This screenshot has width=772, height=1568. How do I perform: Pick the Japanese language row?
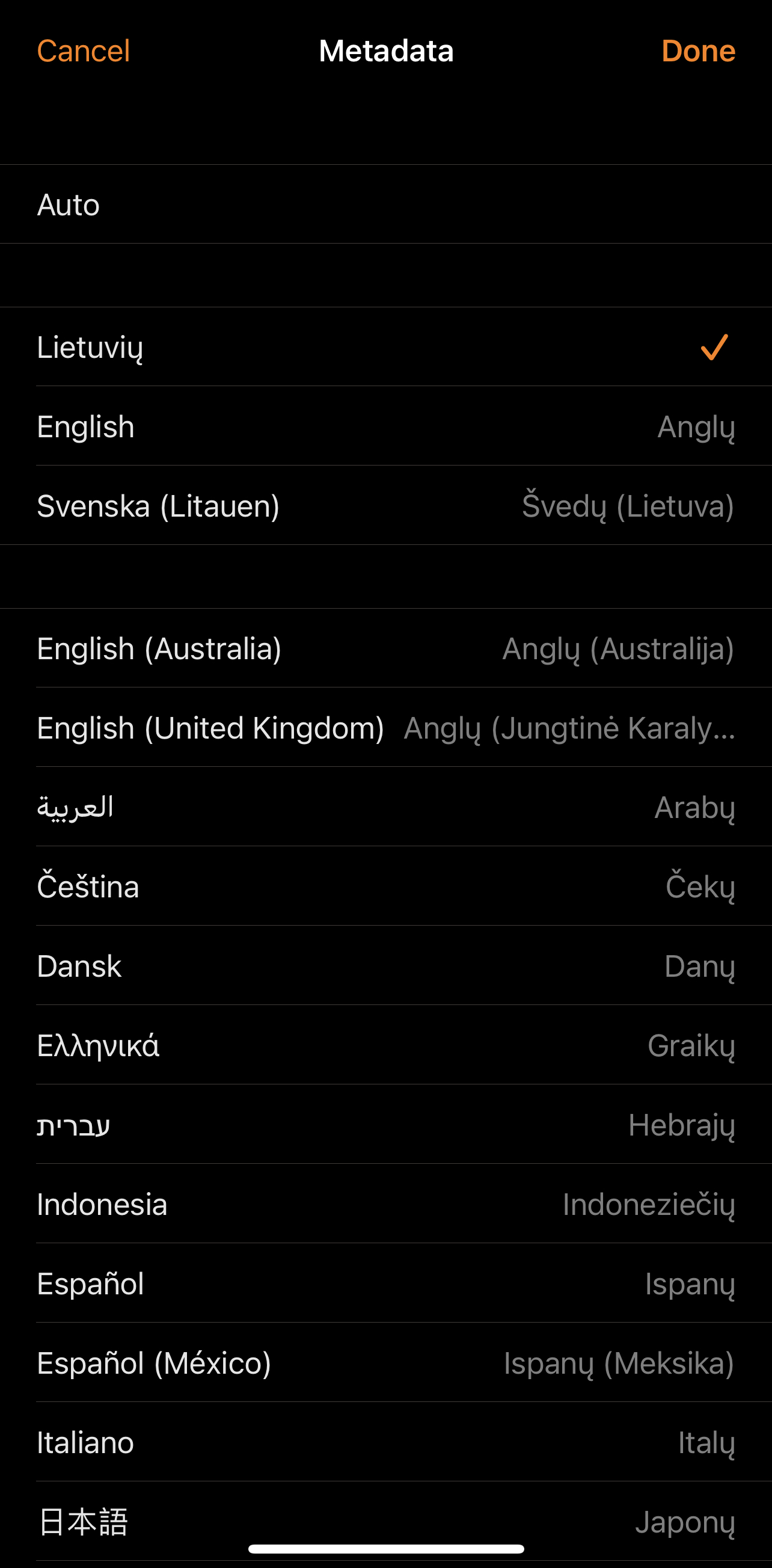point(385,1521)
